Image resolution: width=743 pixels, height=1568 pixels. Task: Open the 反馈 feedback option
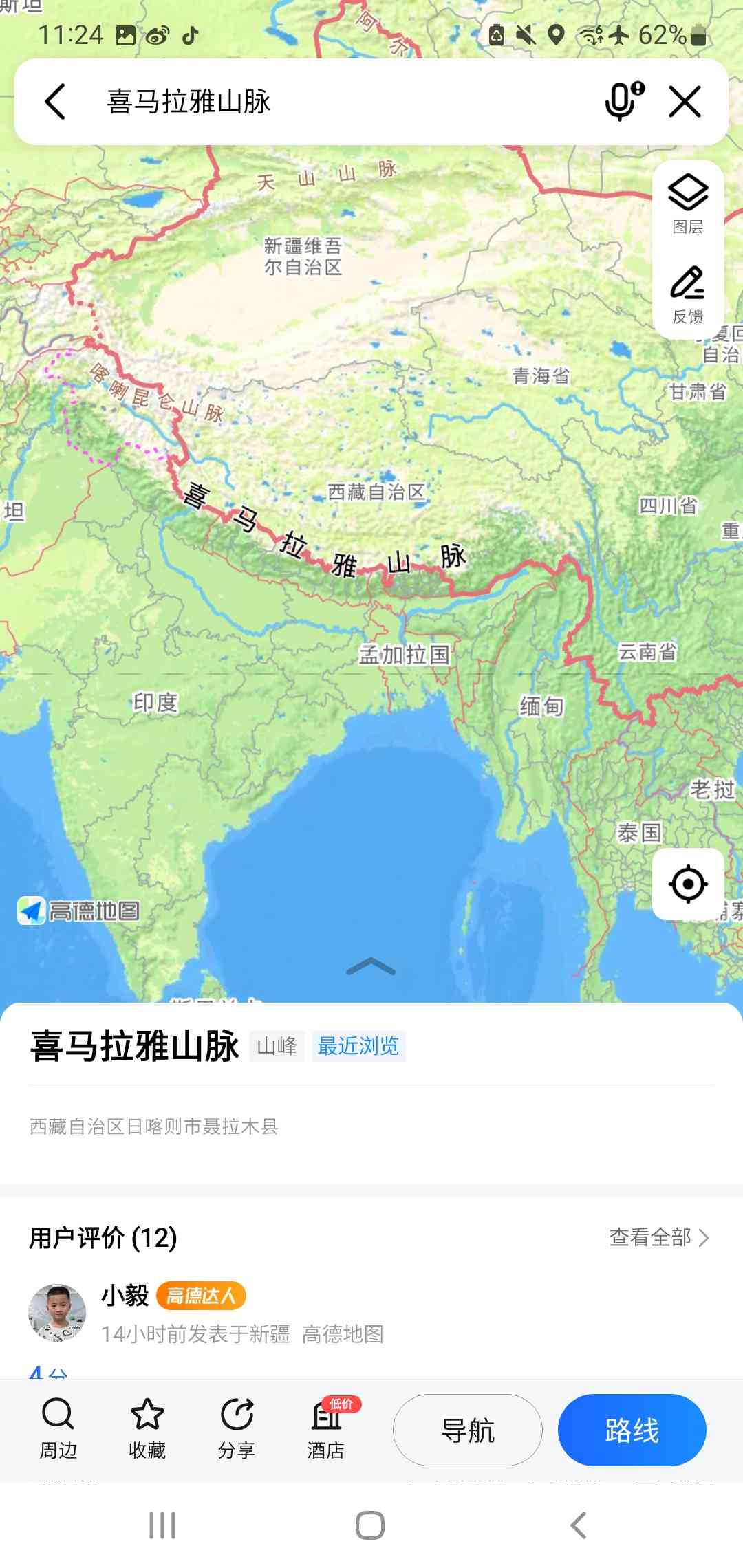point(688,294)
